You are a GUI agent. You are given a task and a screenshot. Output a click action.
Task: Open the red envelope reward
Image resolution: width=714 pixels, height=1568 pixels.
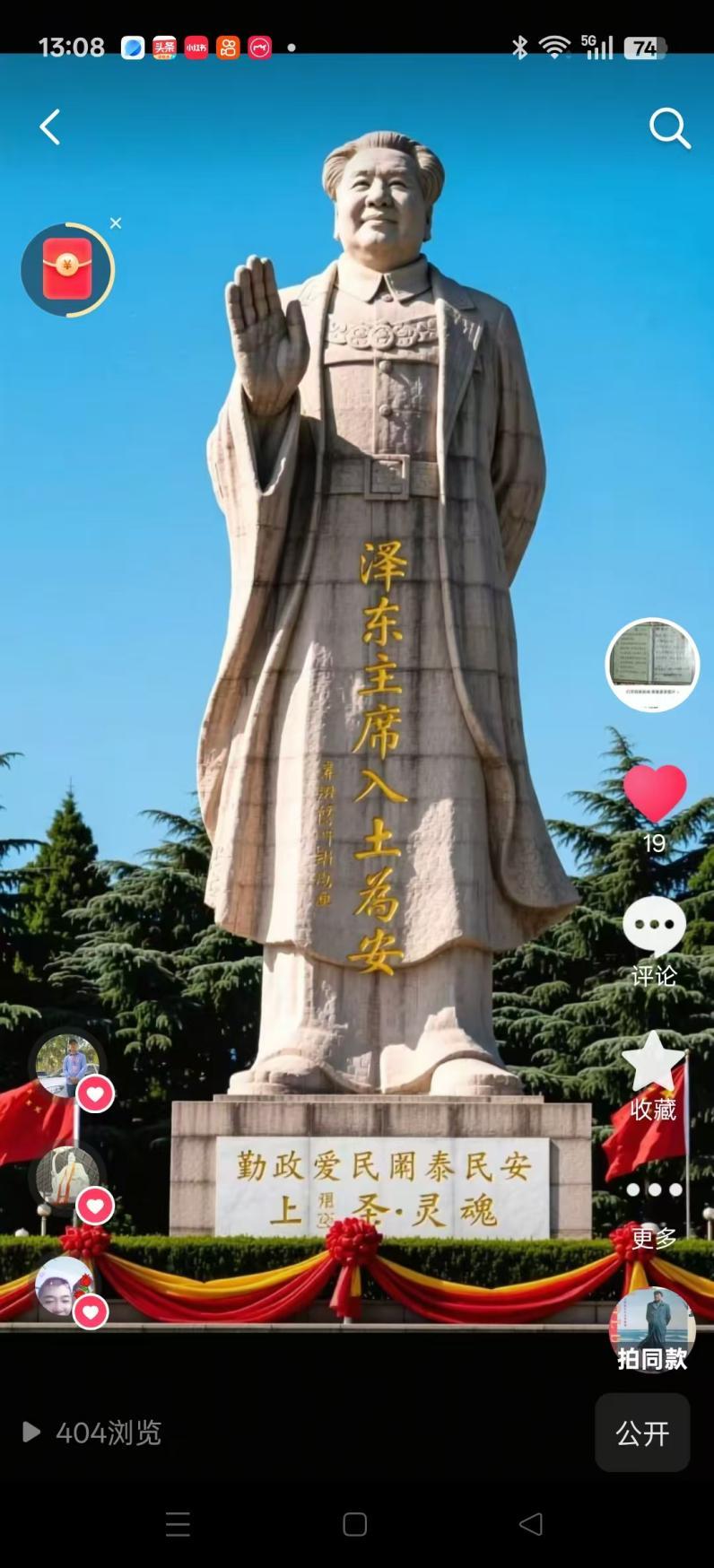[68, 269]
